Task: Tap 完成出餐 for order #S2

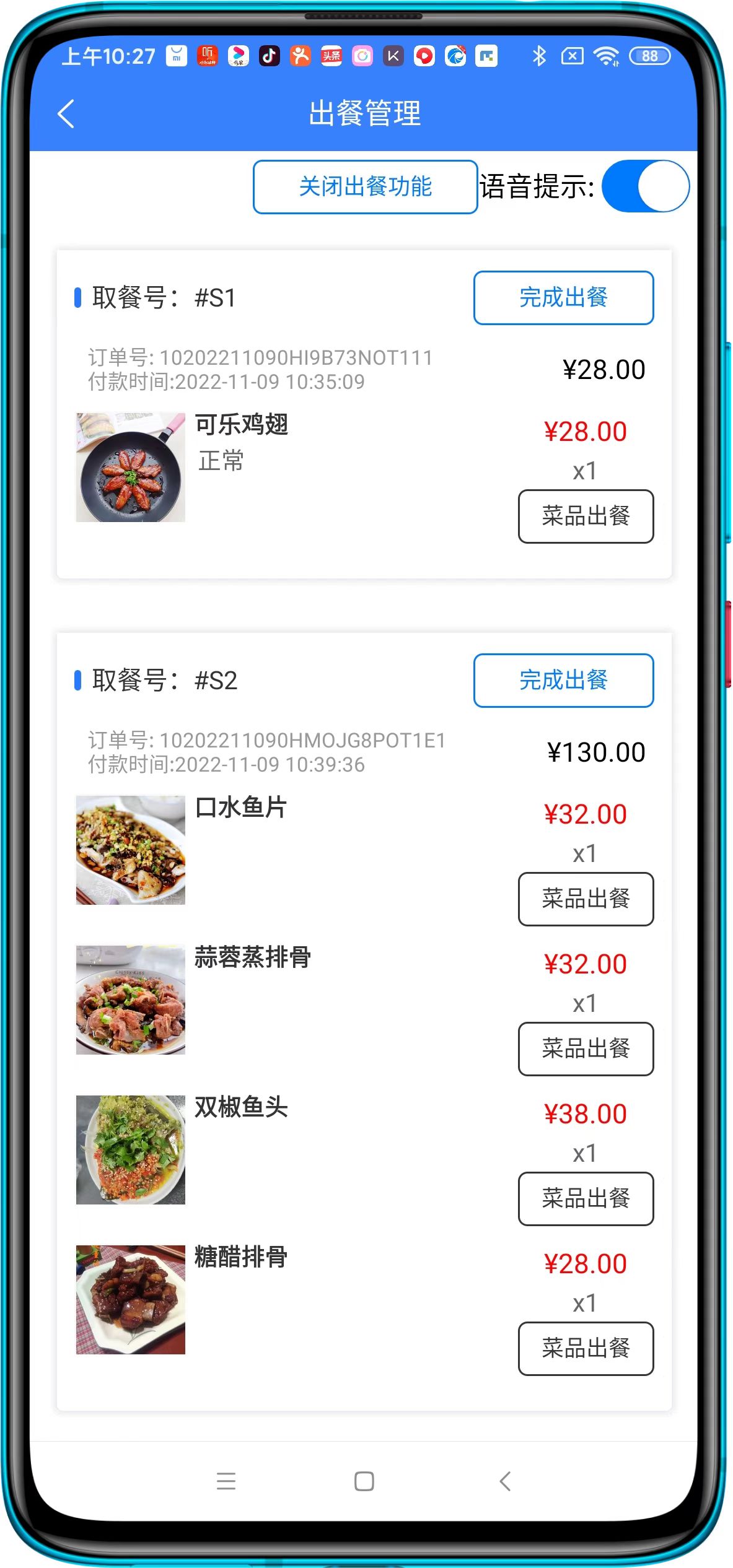Action: coord(563,681)
